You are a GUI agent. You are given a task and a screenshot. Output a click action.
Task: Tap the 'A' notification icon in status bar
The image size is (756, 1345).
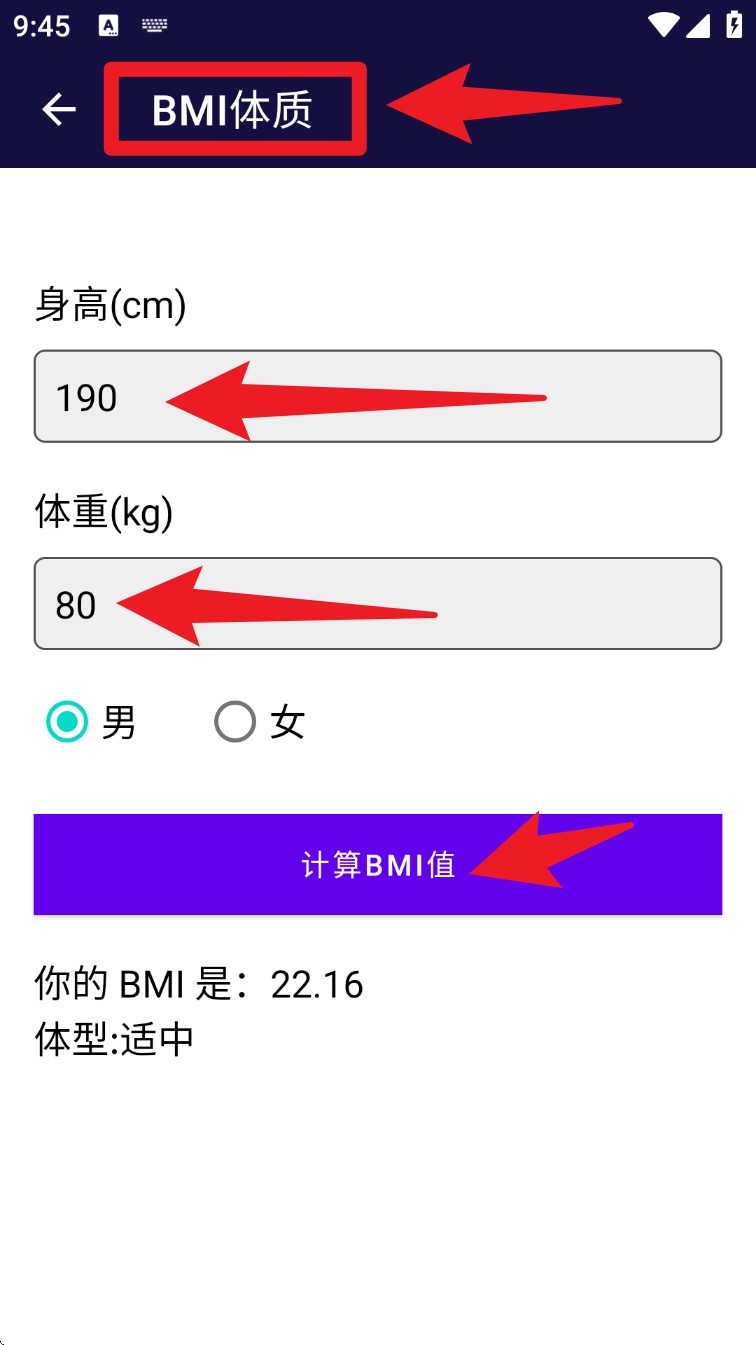pos(107,26)
